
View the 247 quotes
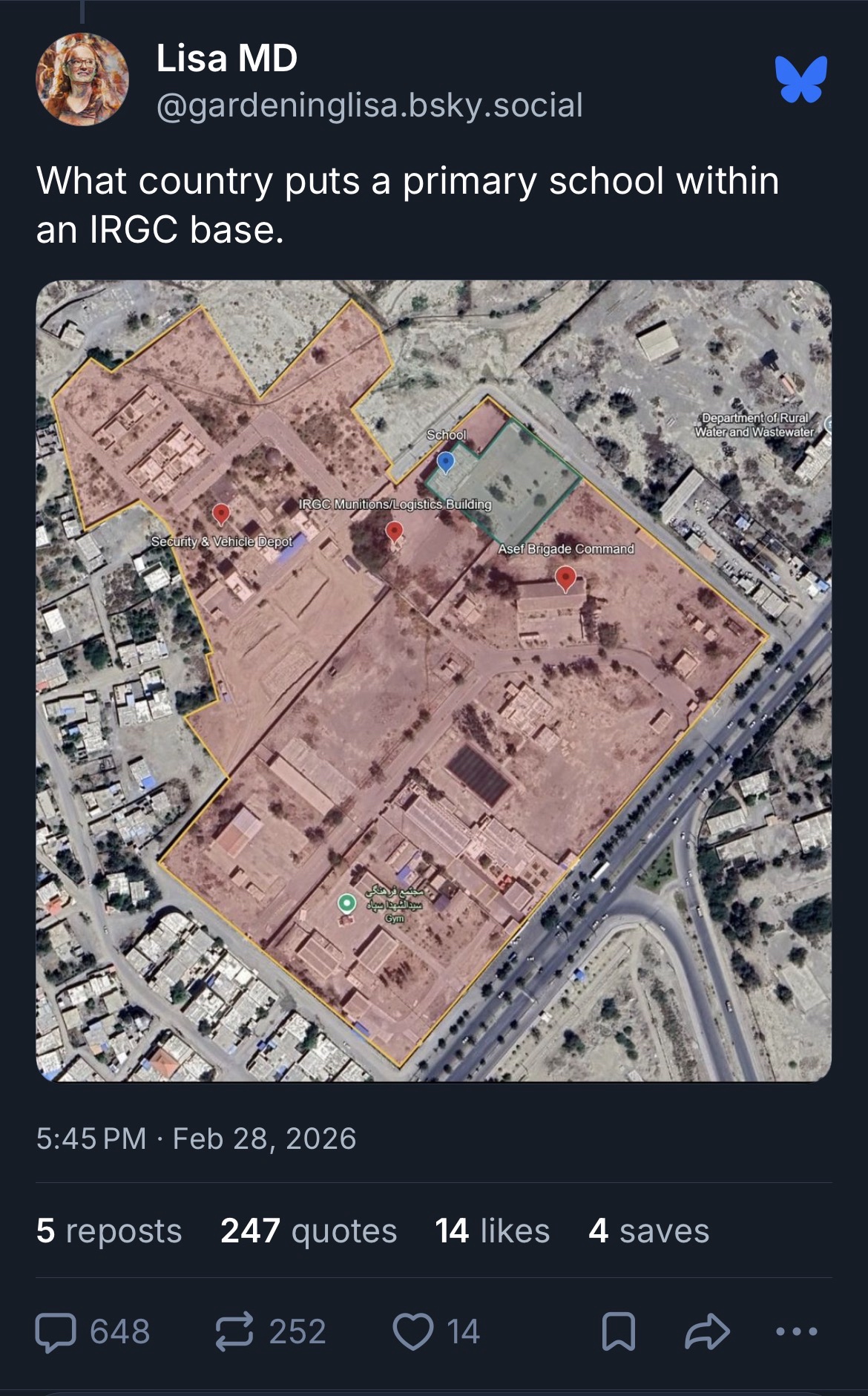pos(309,1230)
